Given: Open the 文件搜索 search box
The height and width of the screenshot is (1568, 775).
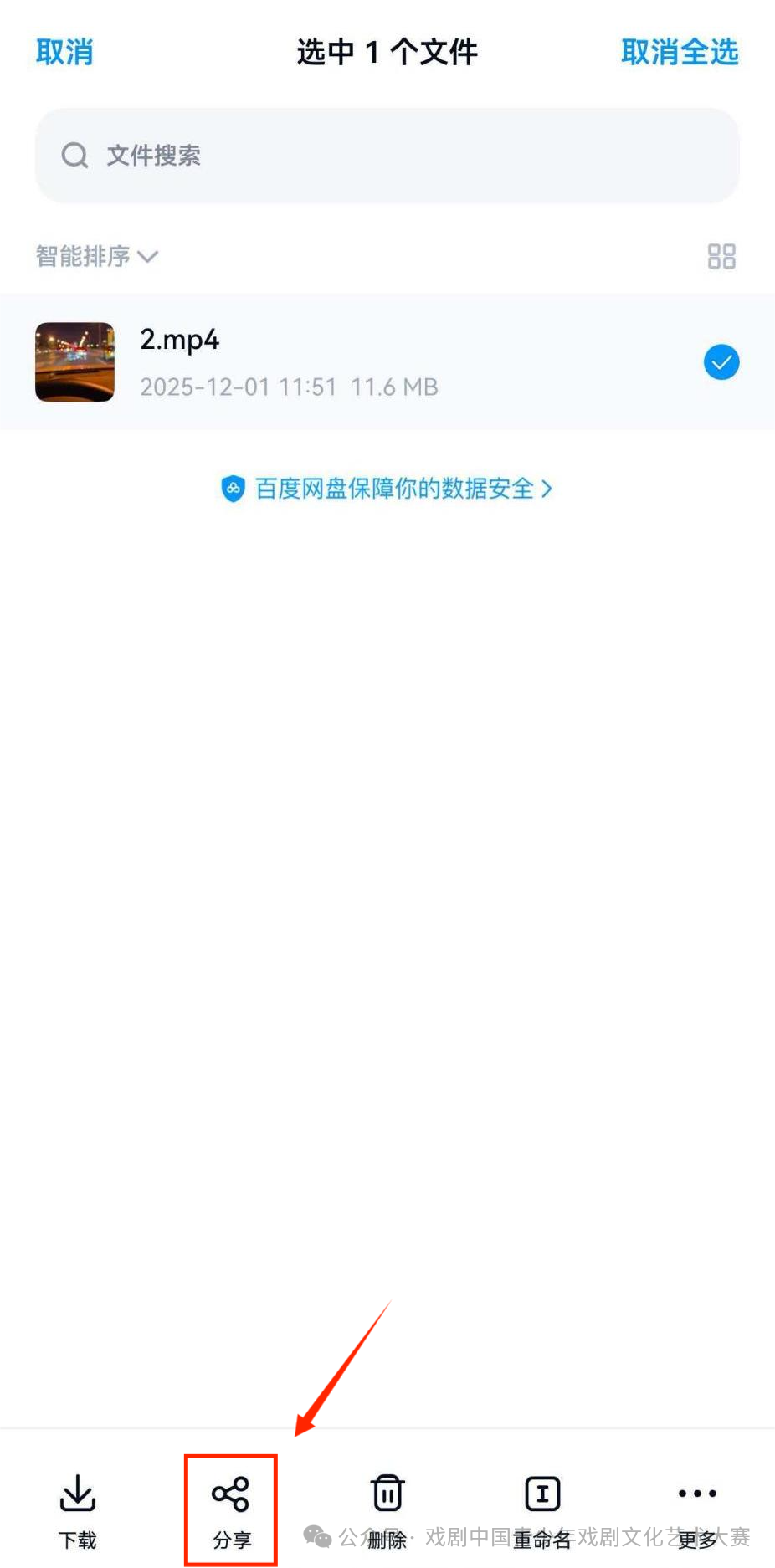Looking at the screenshot, I should coord(387,156).
